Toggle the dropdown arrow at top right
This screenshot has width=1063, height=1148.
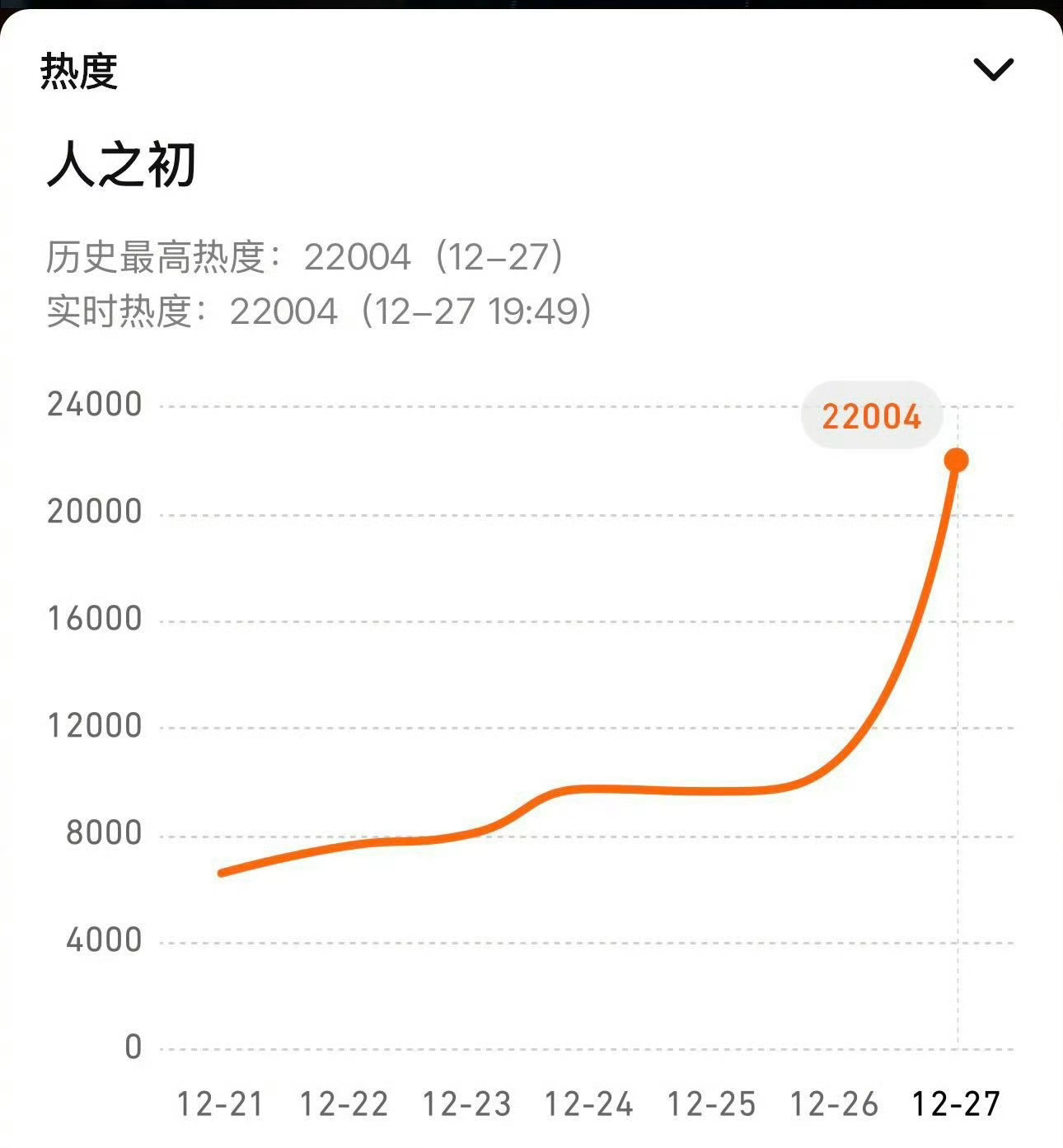(994, 70)
